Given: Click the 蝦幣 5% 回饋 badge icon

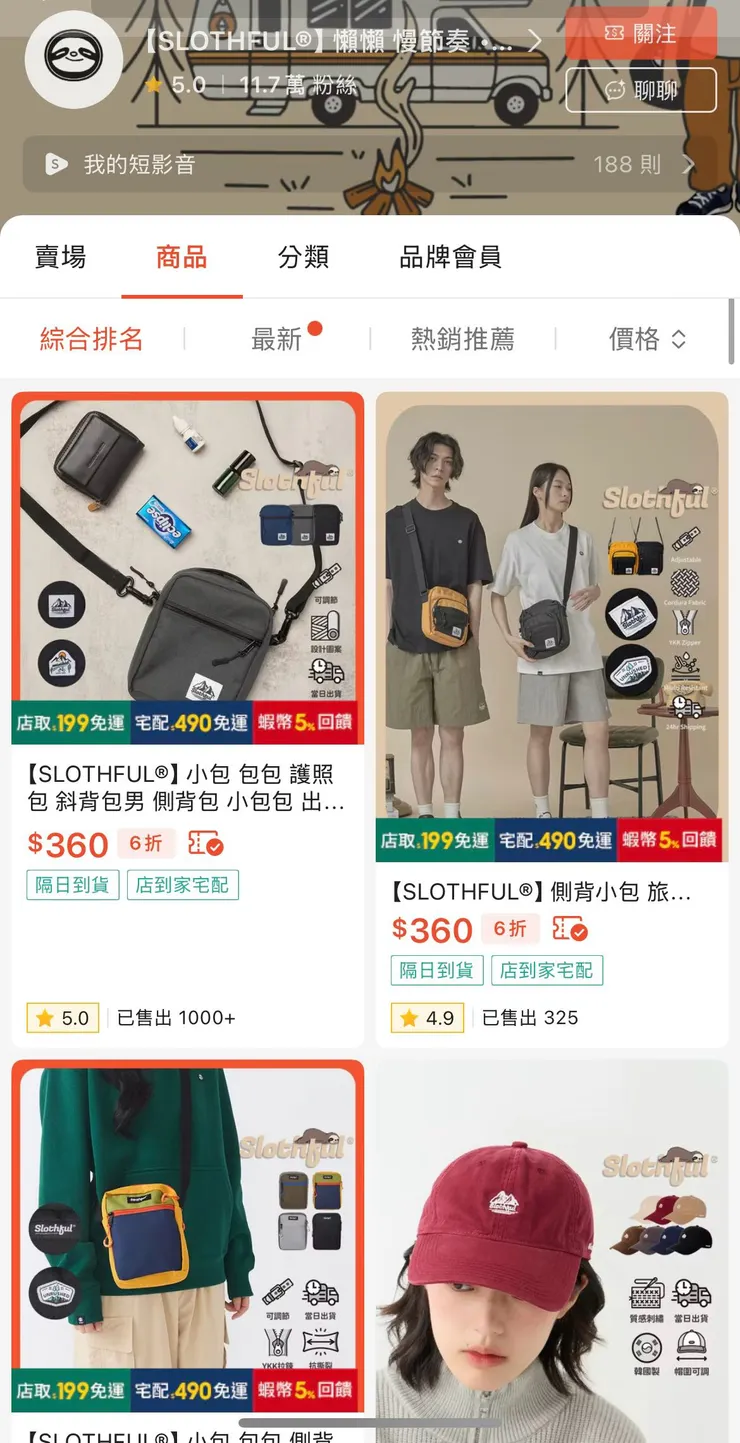Looking at the screenshot, I should [307, 725].
